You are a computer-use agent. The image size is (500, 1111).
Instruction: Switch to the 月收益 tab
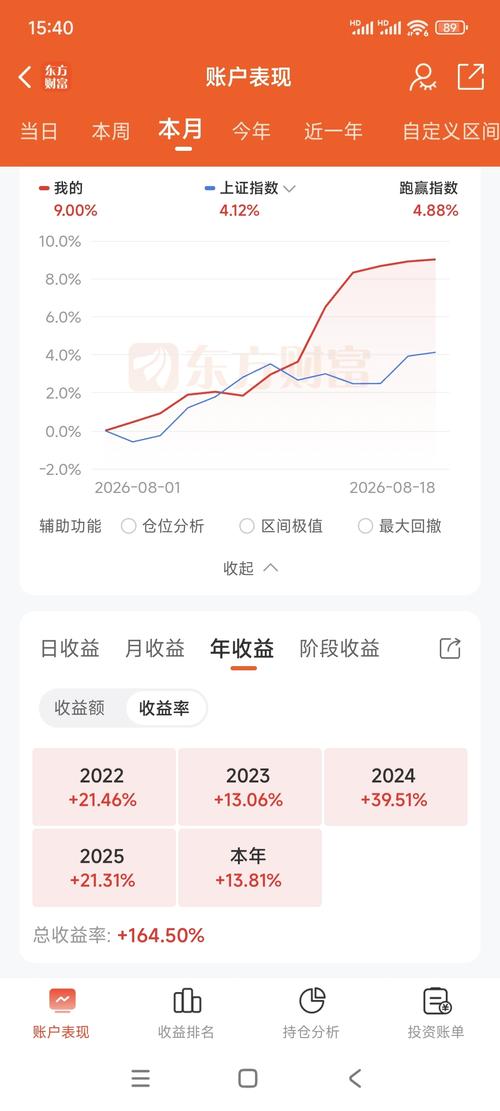tap(155, 648)
